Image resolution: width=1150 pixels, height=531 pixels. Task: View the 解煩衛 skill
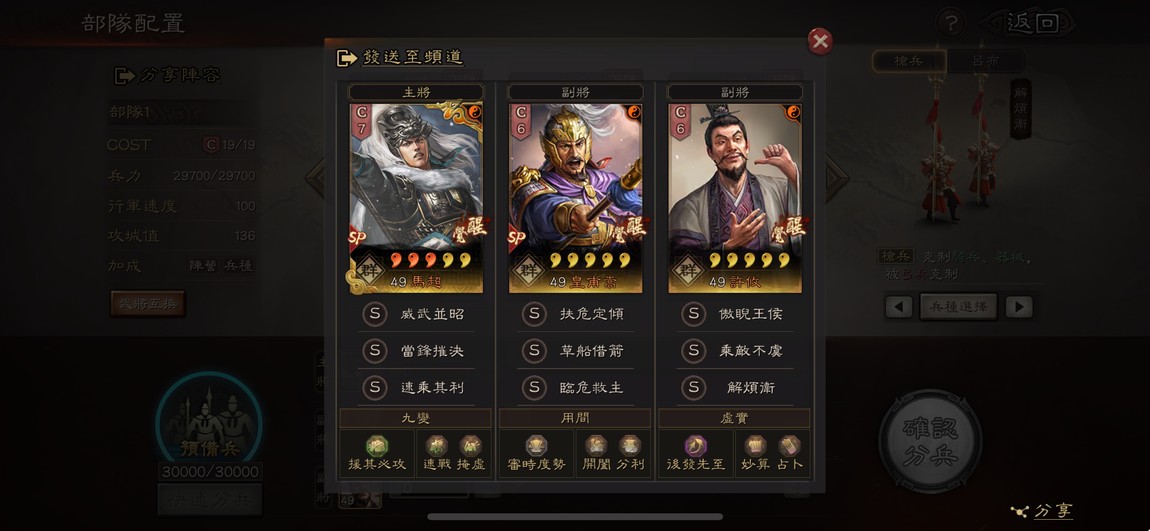click(x=735, y=387)
